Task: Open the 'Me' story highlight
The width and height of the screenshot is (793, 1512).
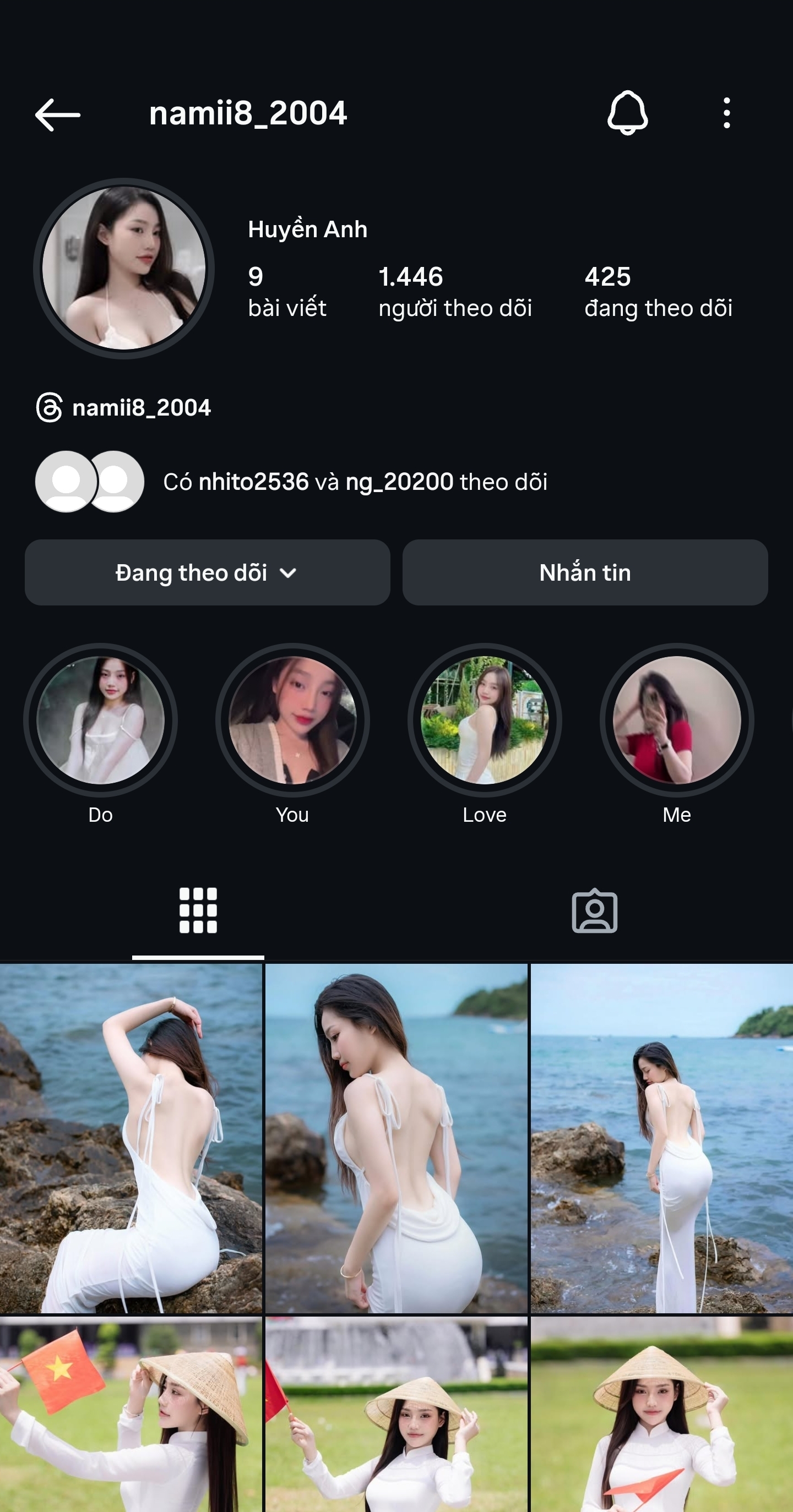Action: pos(676,721)
